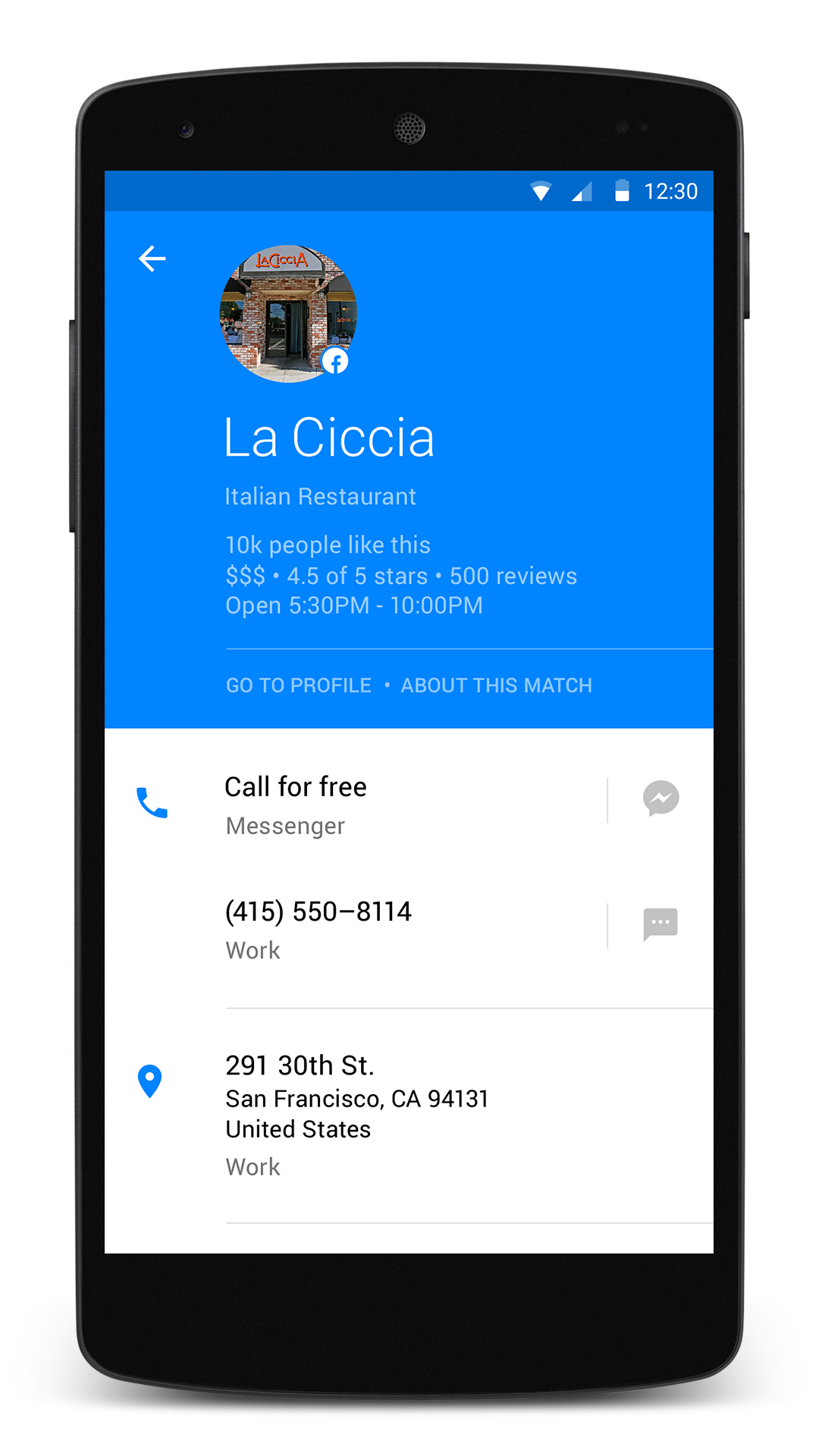Call for free via Messenger
Image resolution: width=819 pixels, height=1456 pixels.
[356, 805]
